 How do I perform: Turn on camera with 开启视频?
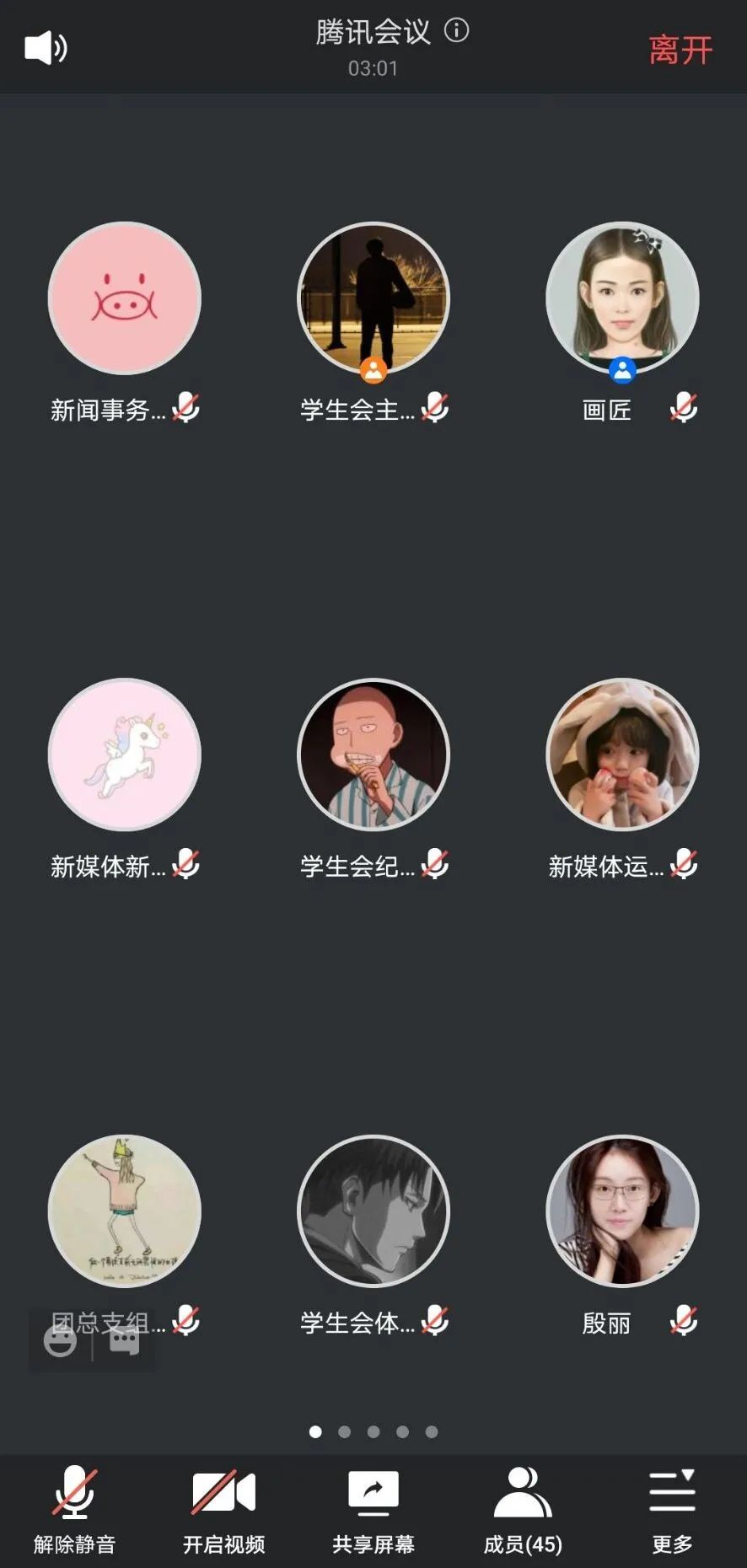[x=223, y=1508]
